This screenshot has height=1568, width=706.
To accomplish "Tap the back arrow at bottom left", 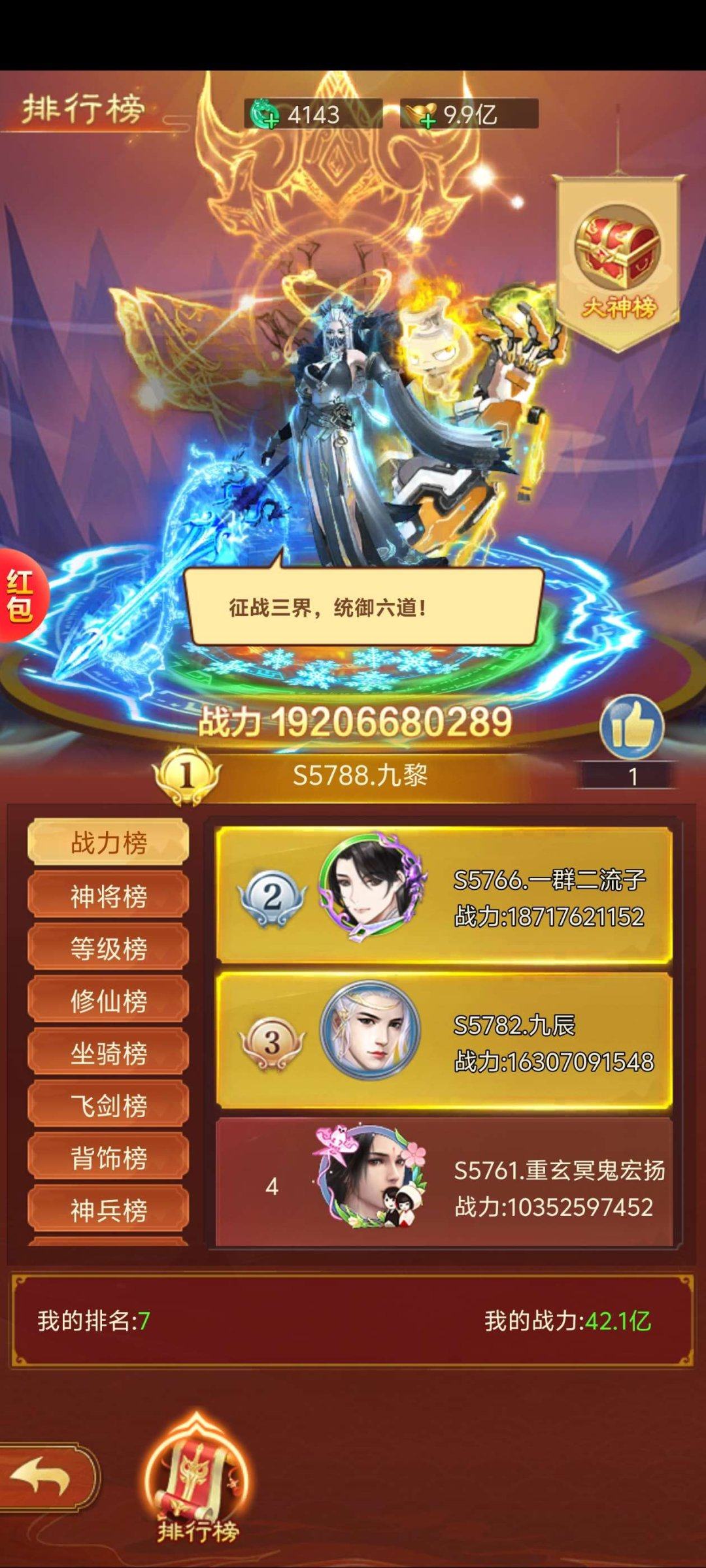I will 41,1475.
